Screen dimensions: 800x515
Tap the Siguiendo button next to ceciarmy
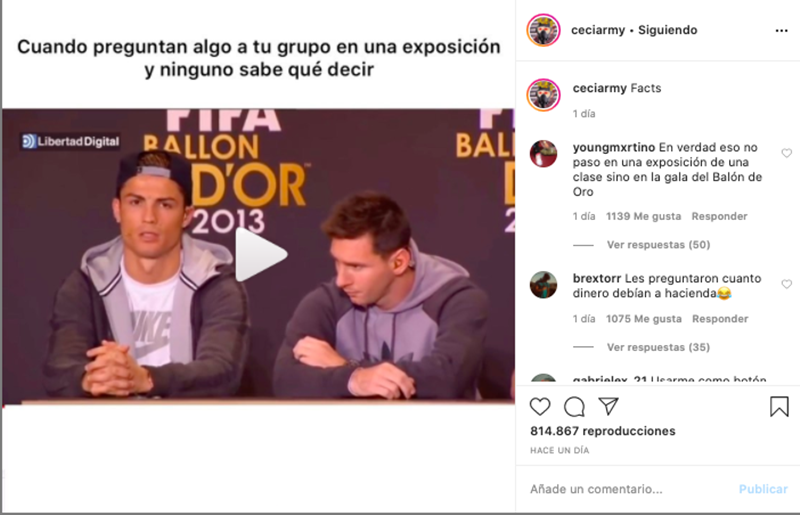tap(669, 30)
